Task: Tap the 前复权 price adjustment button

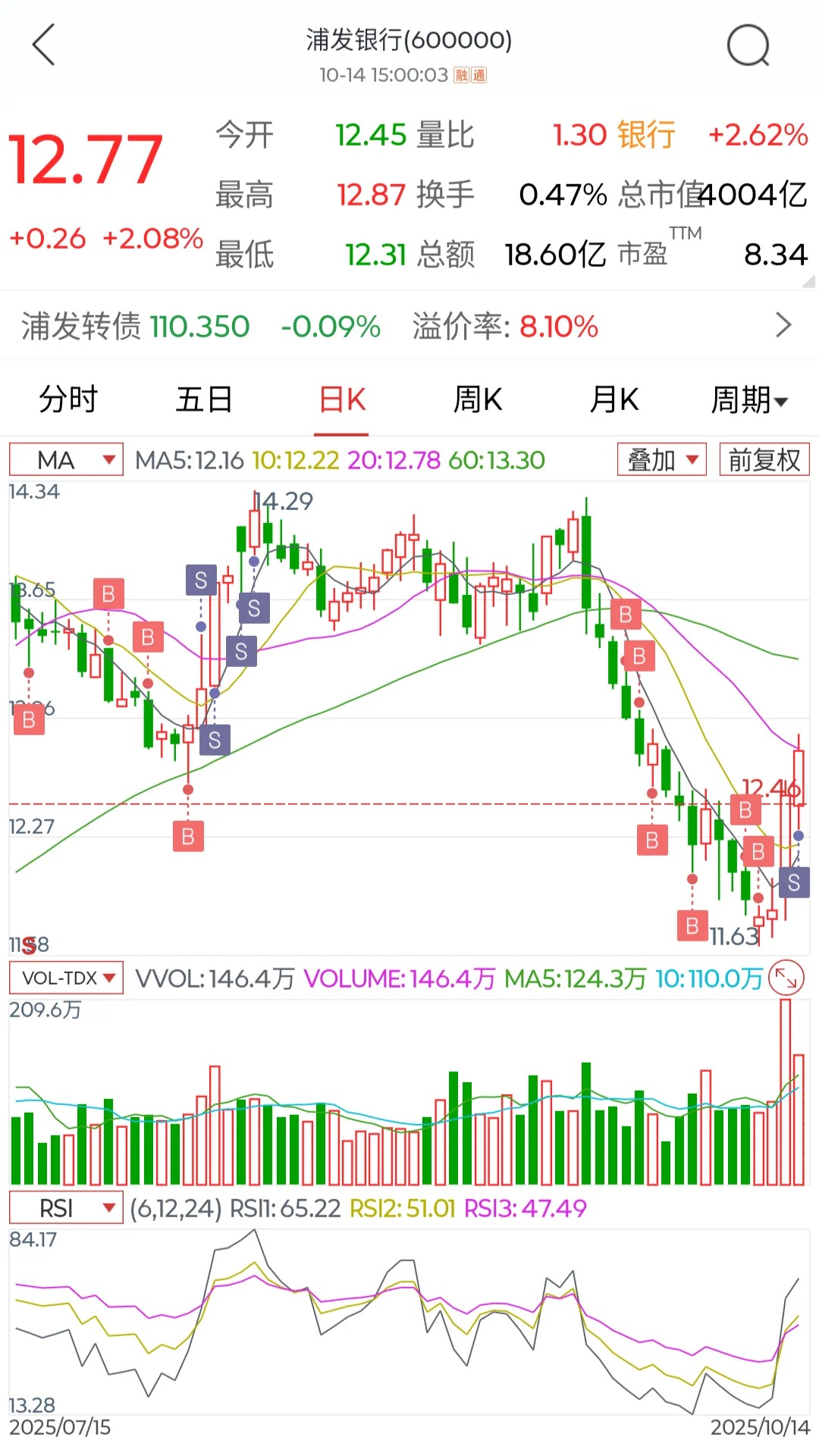Action: (764, 460)
